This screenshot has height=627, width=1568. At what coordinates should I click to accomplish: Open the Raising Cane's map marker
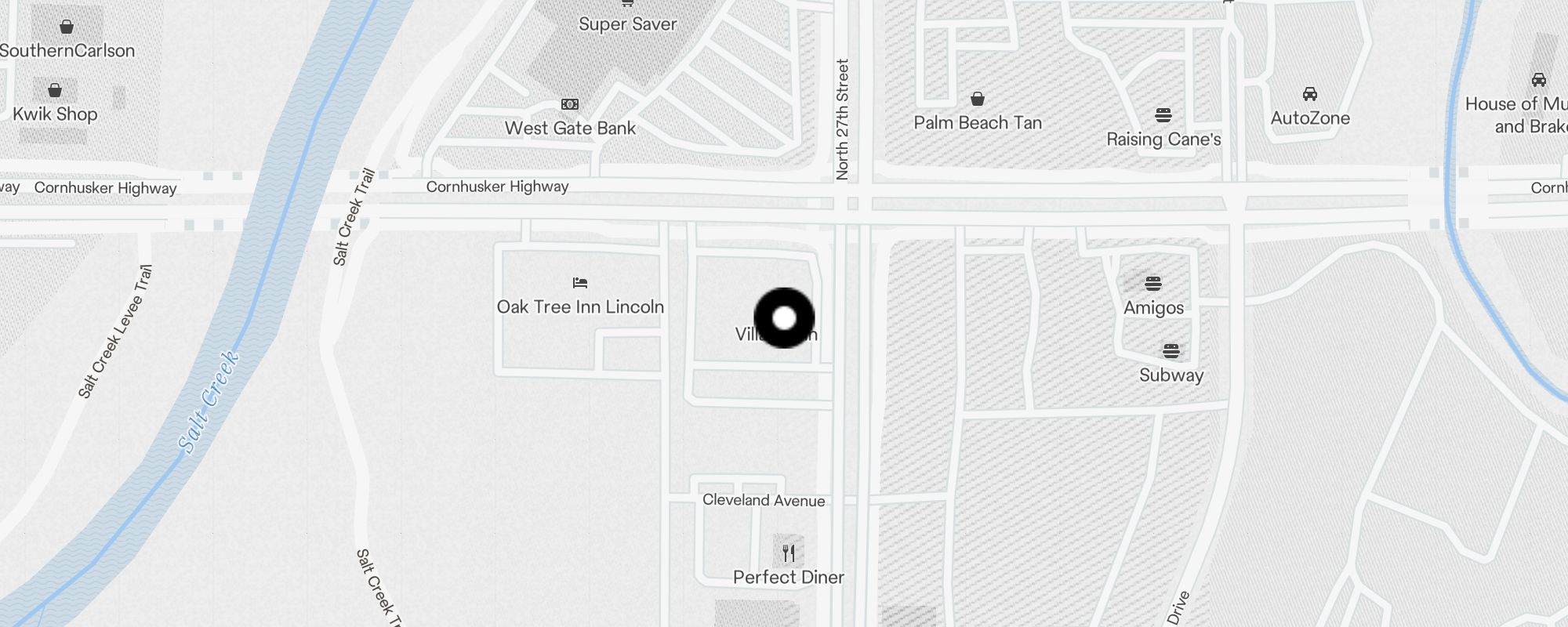(x=1163, y=115)
